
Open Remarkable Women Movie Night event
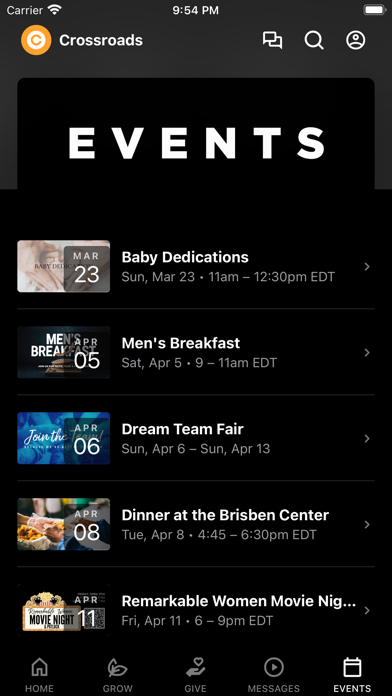coord(196,610)
